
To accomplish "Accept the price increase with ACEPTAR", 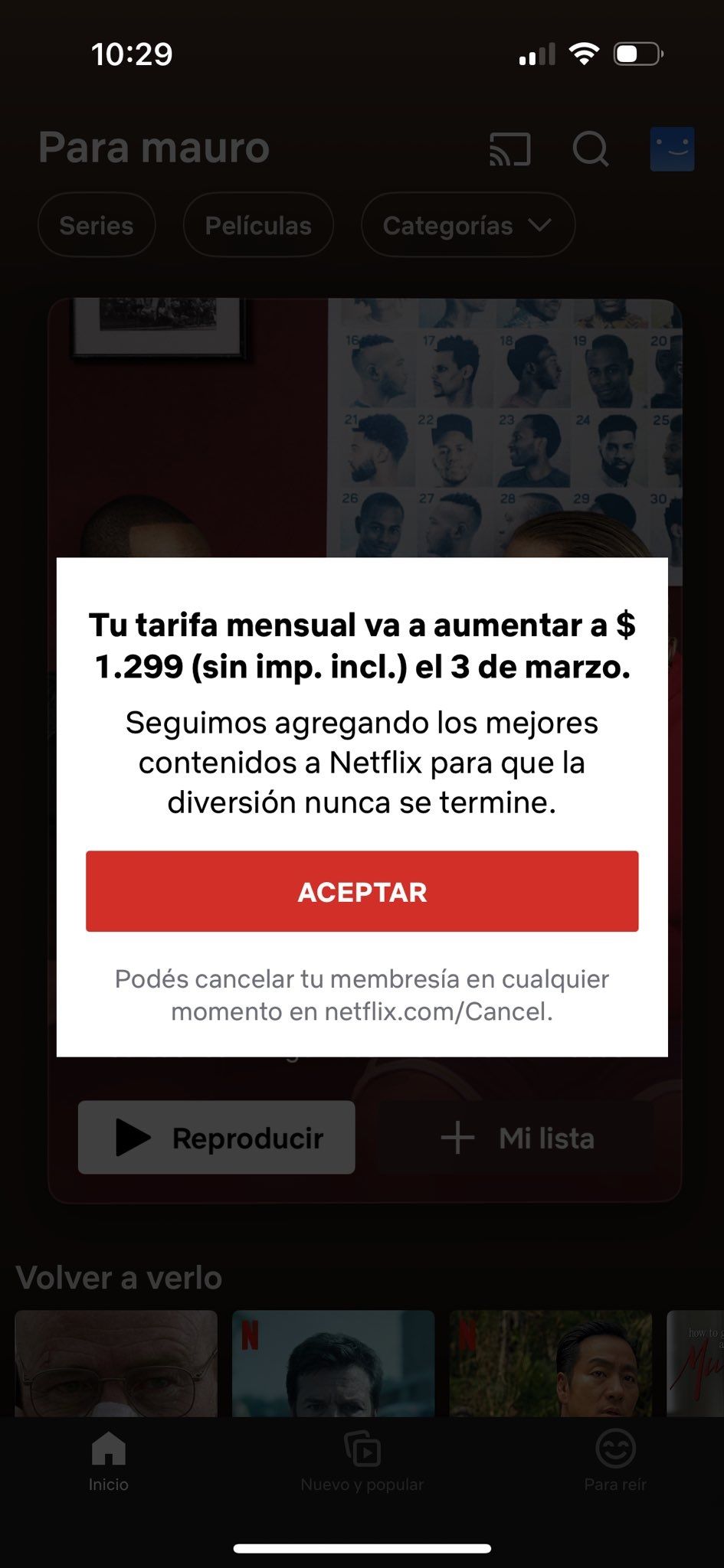I will pyautogui.click(x=362, y=891).
